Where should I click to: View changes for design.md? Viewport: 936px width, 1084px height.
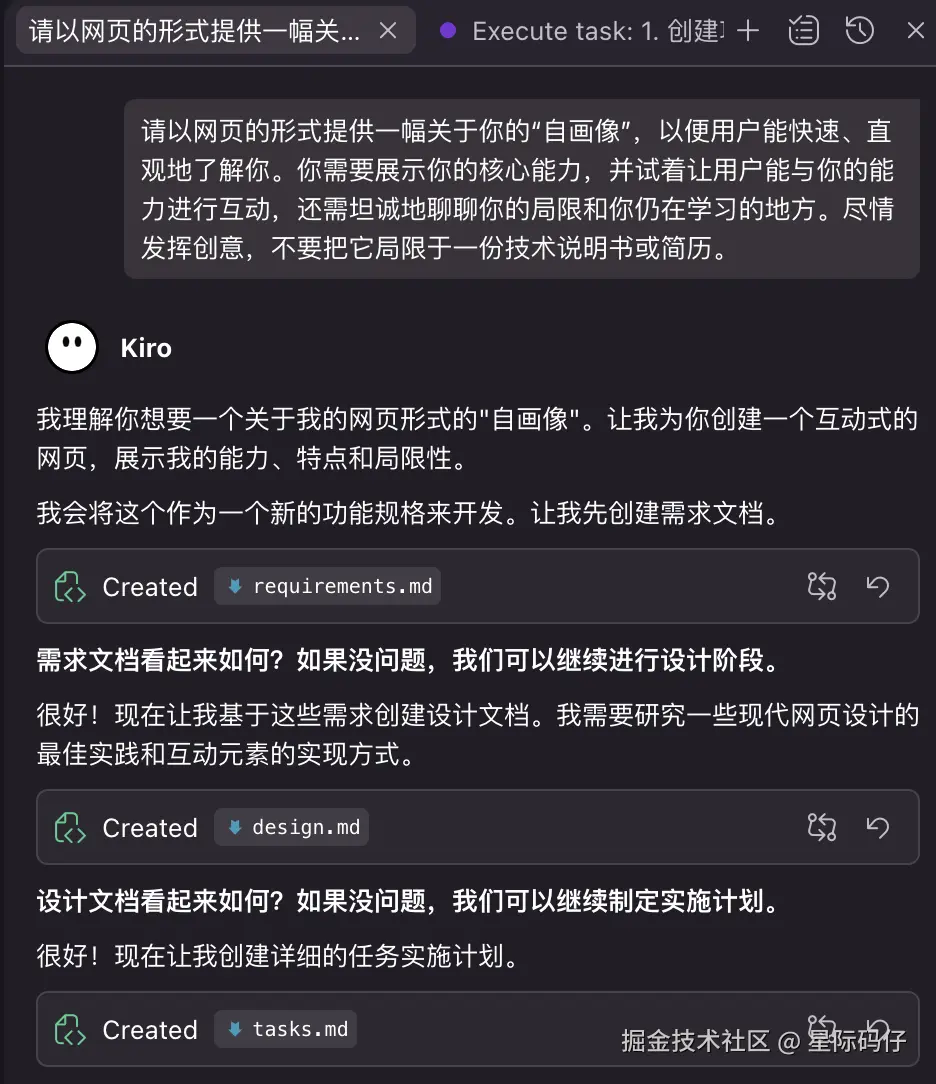point(822,827)
